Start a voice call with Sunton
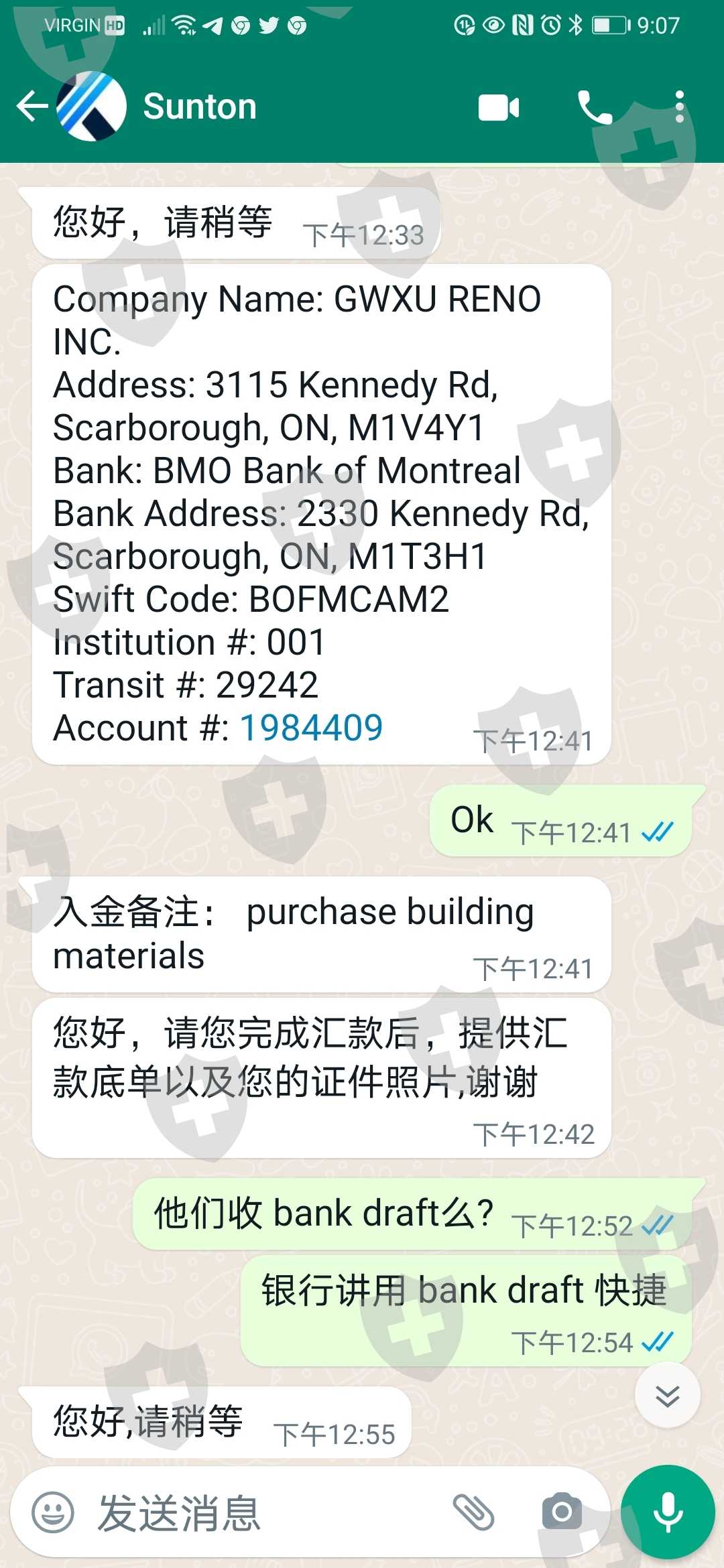This screenshot has height=1568, width=724. (x=595, y=108)
